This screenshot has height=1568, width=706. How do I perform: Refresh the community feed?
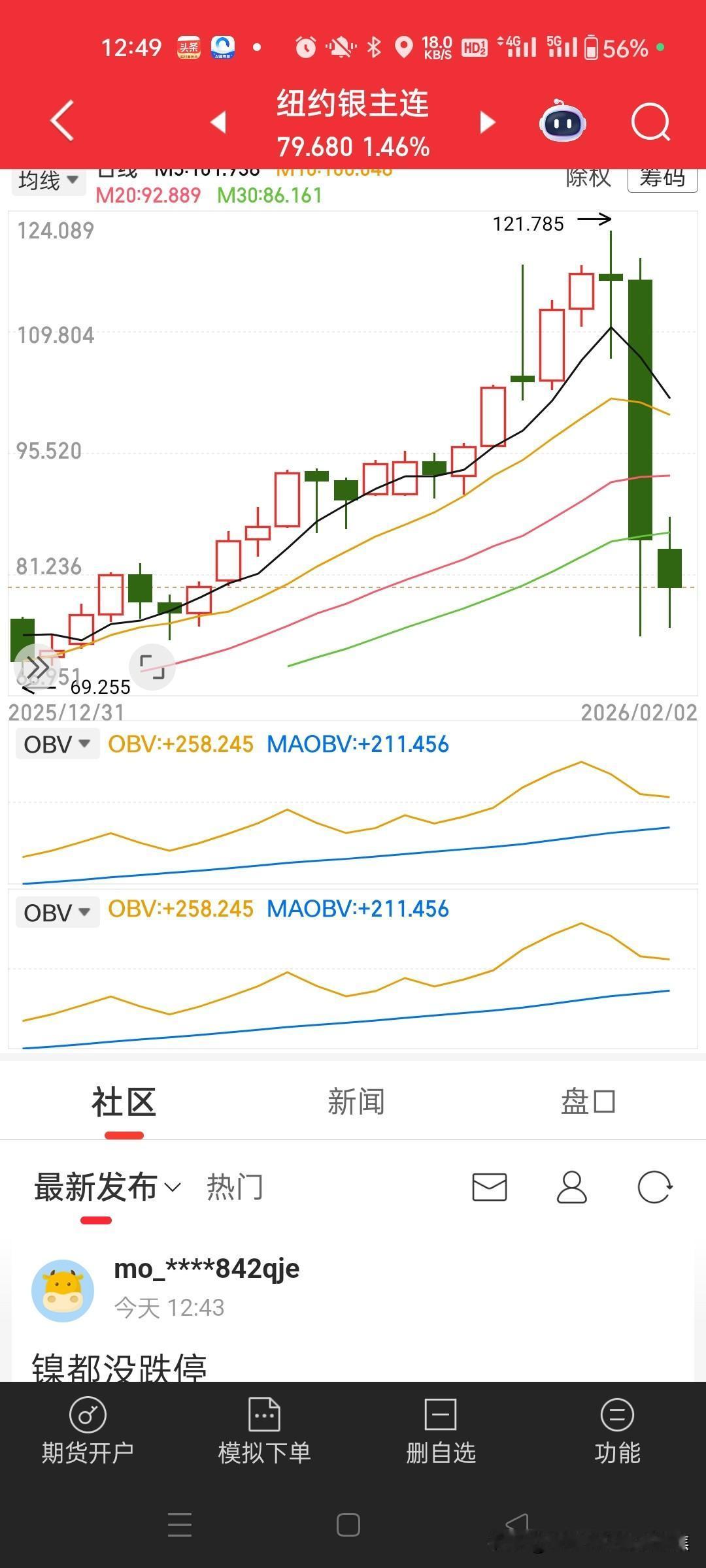[654, 1186]
